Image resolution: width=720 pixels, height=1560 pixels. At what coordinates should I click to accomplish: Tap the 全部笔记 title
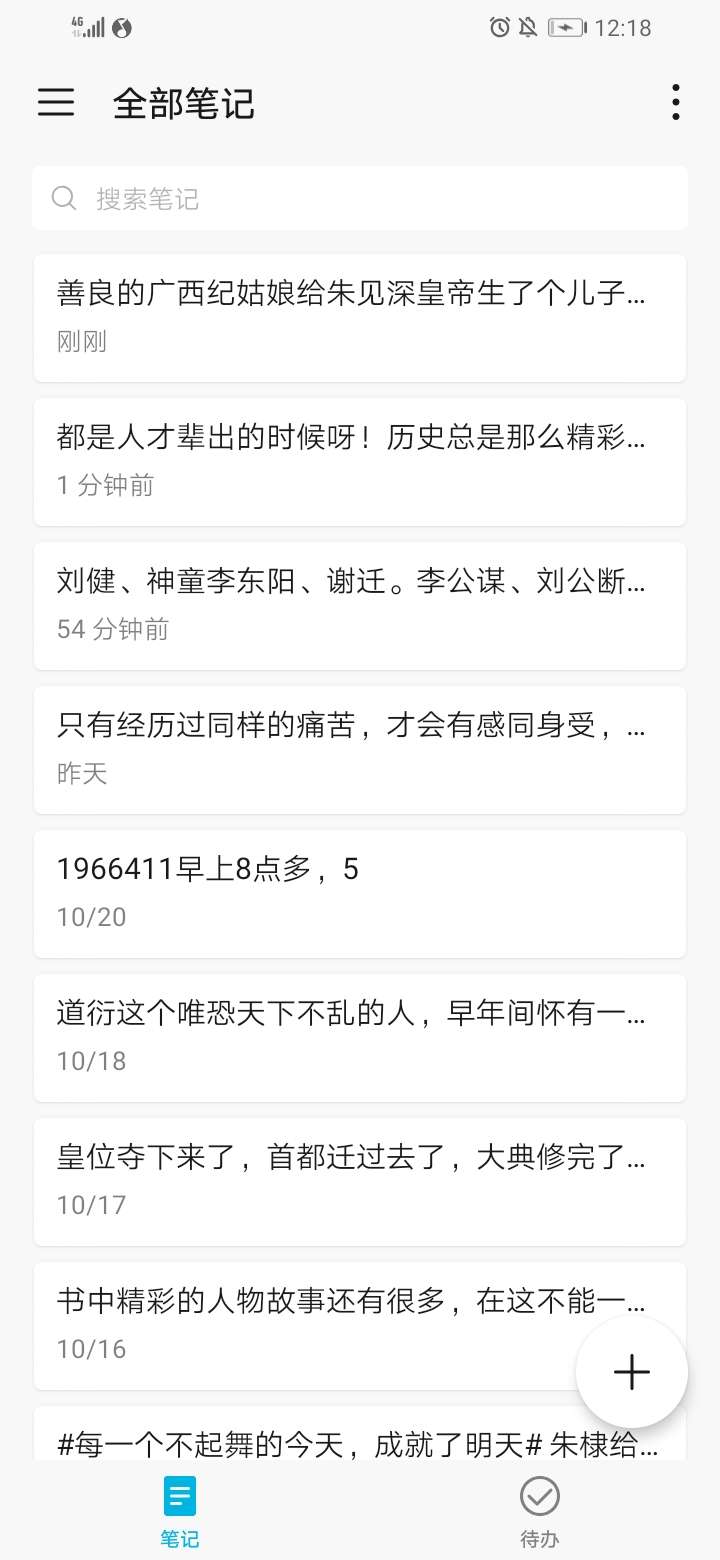(185, 103)
